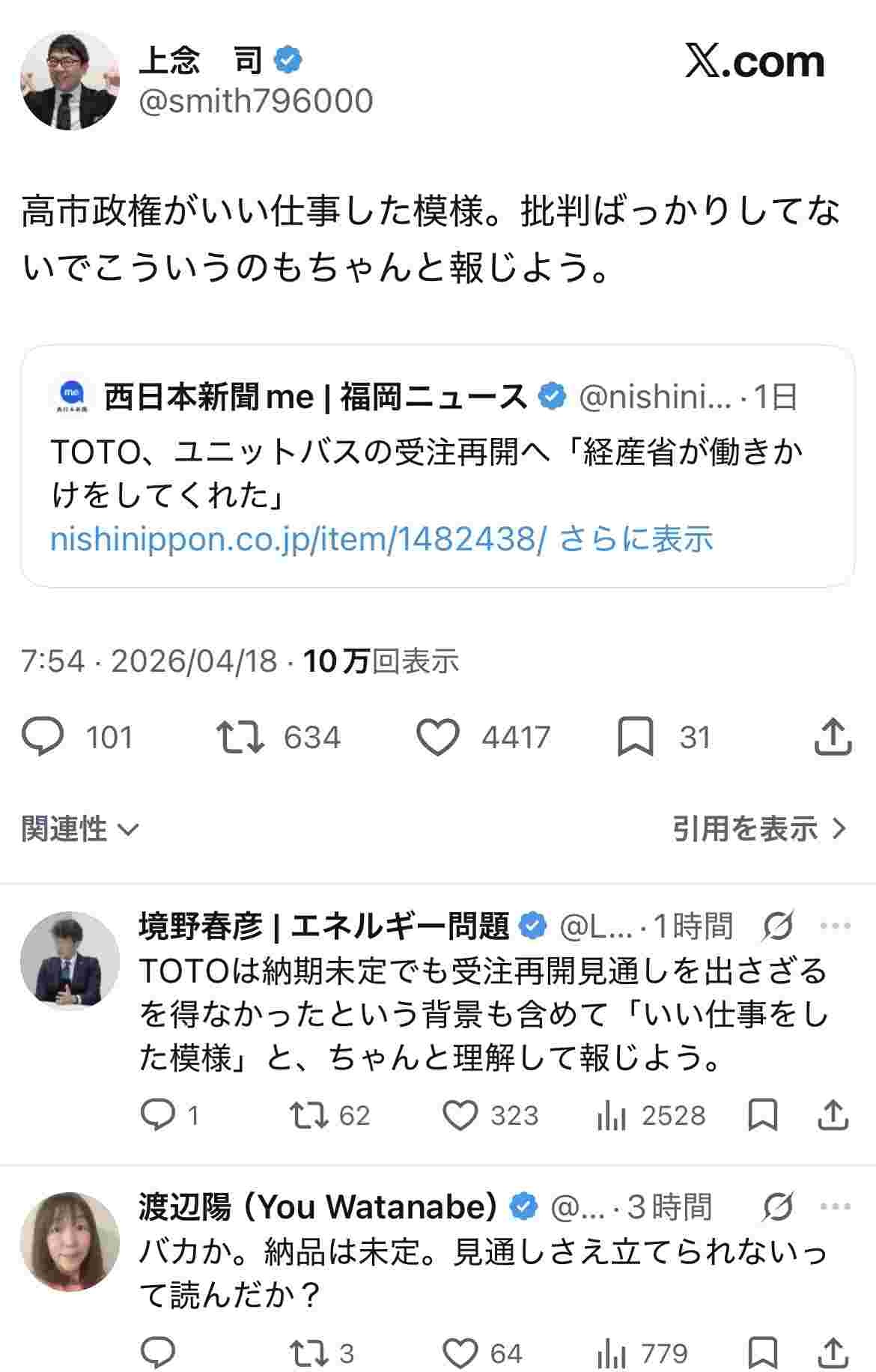Open the nishinippon.co.jp article link
Viewport: 876px width, 1372px height.
pyautogui.click(x=298, y=539)
